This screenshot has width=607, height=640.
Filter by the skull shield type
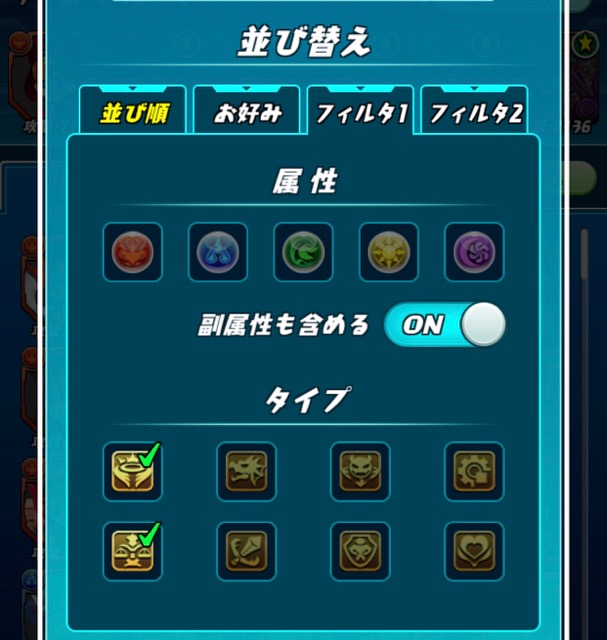361,551
